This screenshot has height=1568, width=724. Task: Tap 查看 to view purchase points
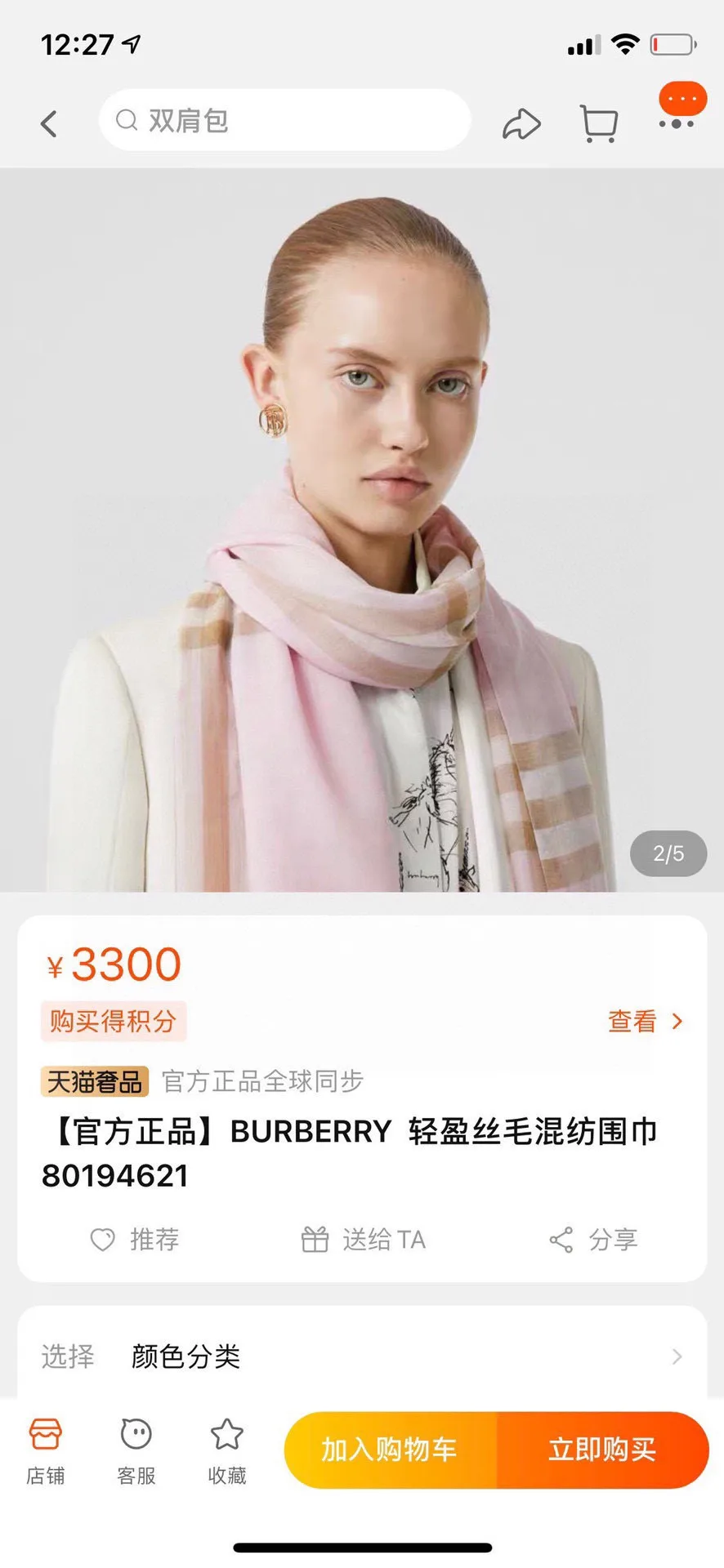644,1021
